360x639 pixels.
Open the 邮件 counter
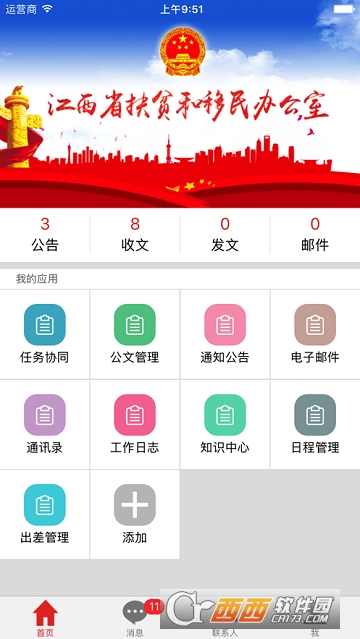(315, 235)
